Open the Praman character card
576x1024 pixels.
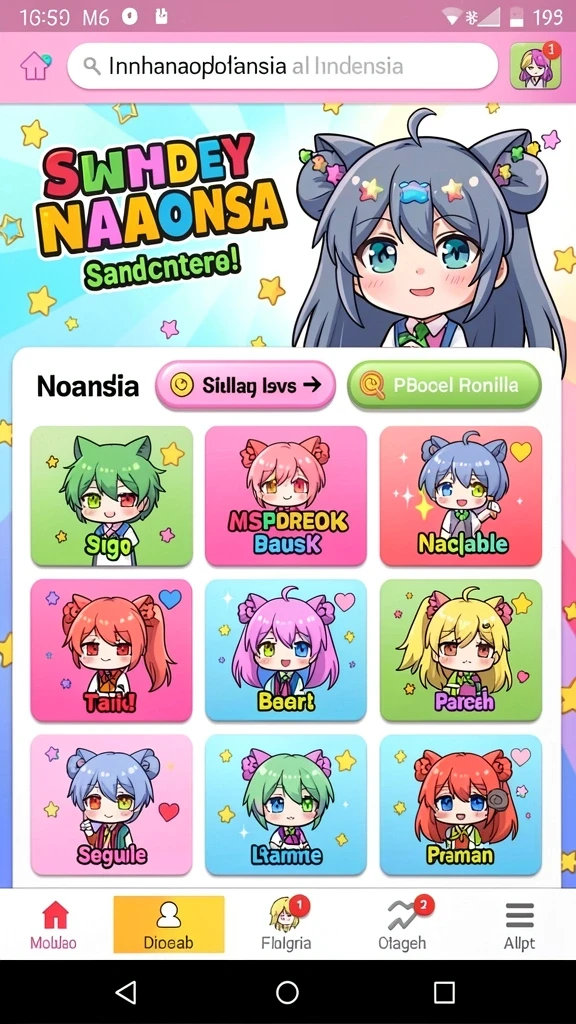tap(461, 805)
